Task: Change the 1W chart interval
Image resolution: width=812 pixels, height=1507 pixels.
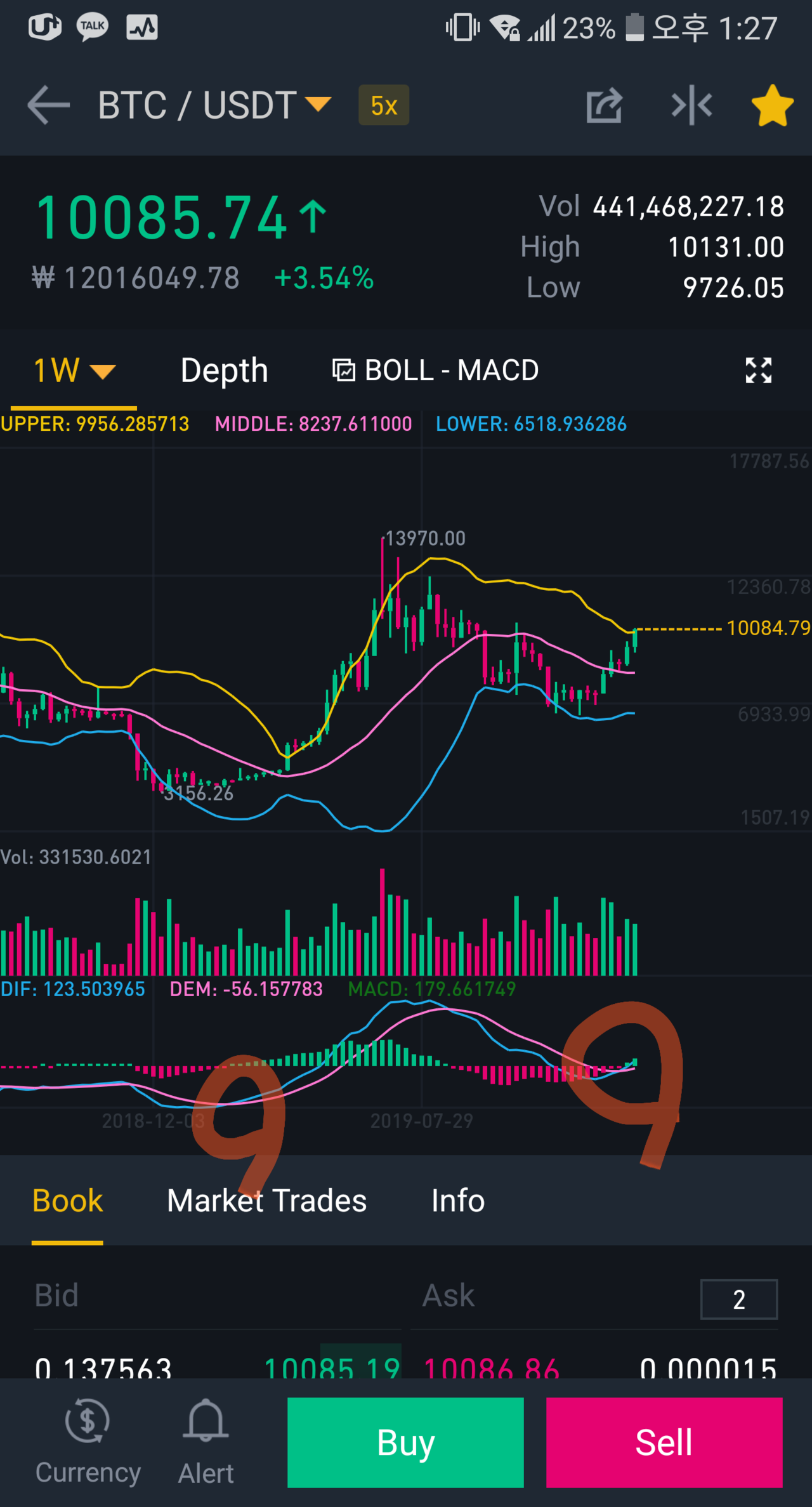Action: click(74, 371)
